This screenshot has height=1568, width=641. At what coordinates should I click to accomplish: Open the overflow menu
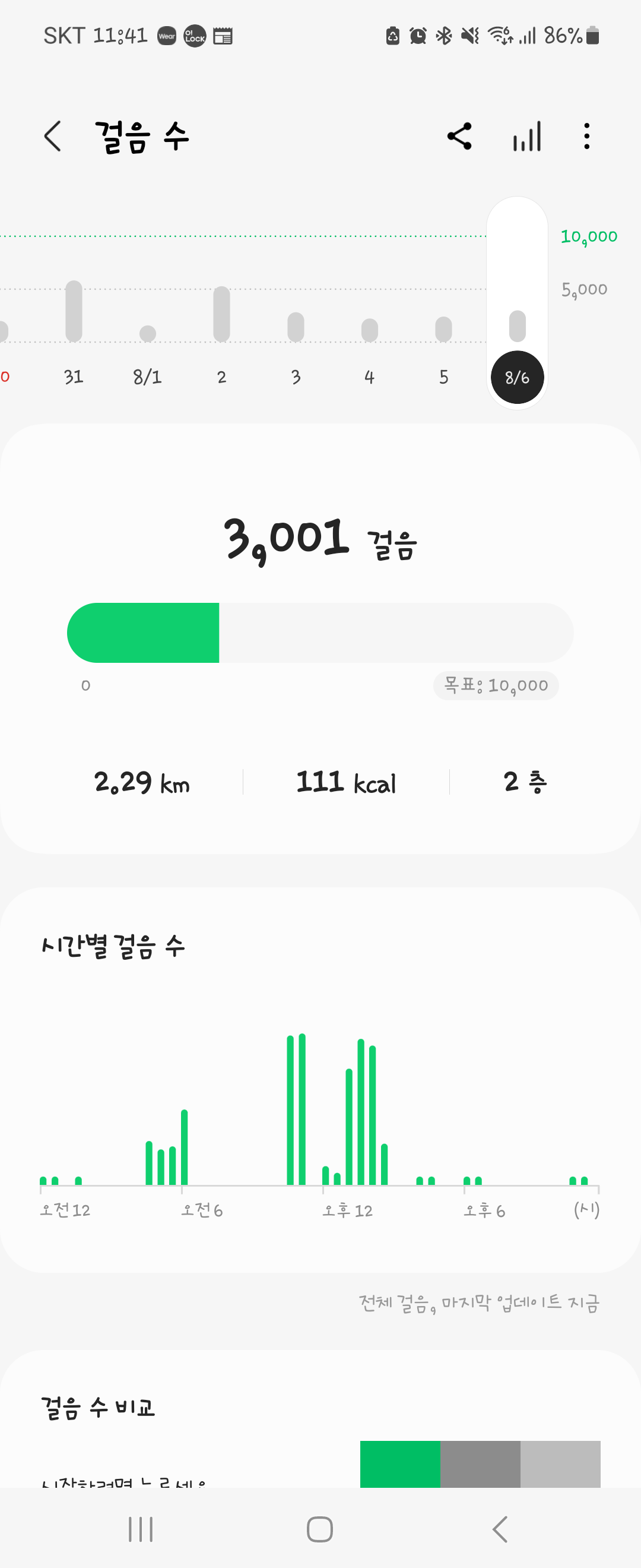pos(586,136)
